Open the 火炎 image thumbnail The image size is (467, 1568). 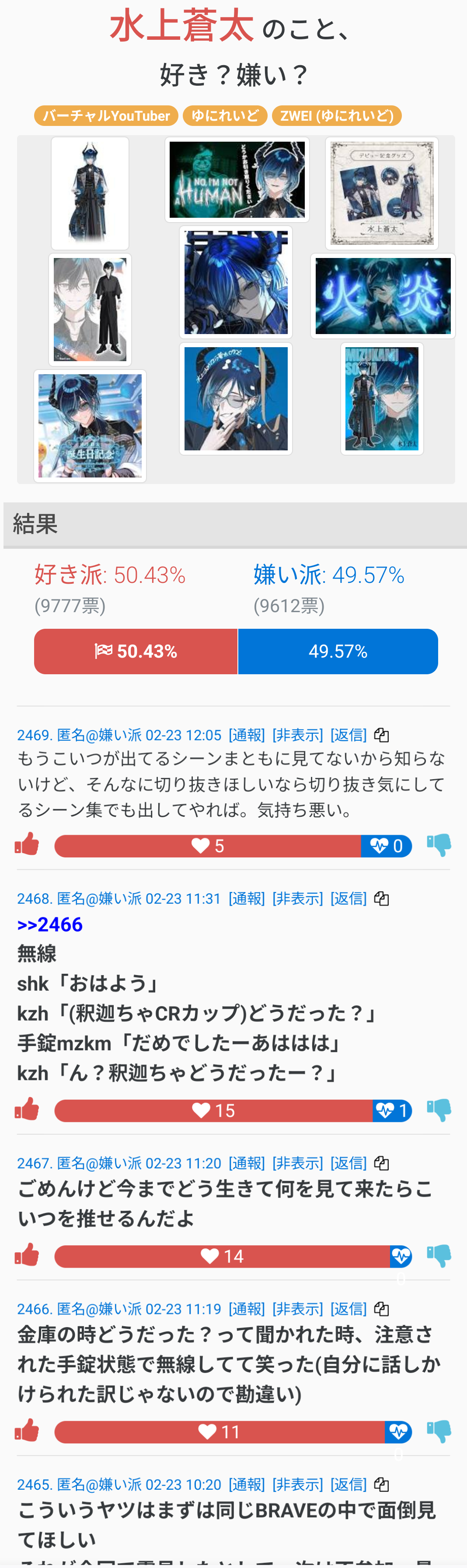383,296
